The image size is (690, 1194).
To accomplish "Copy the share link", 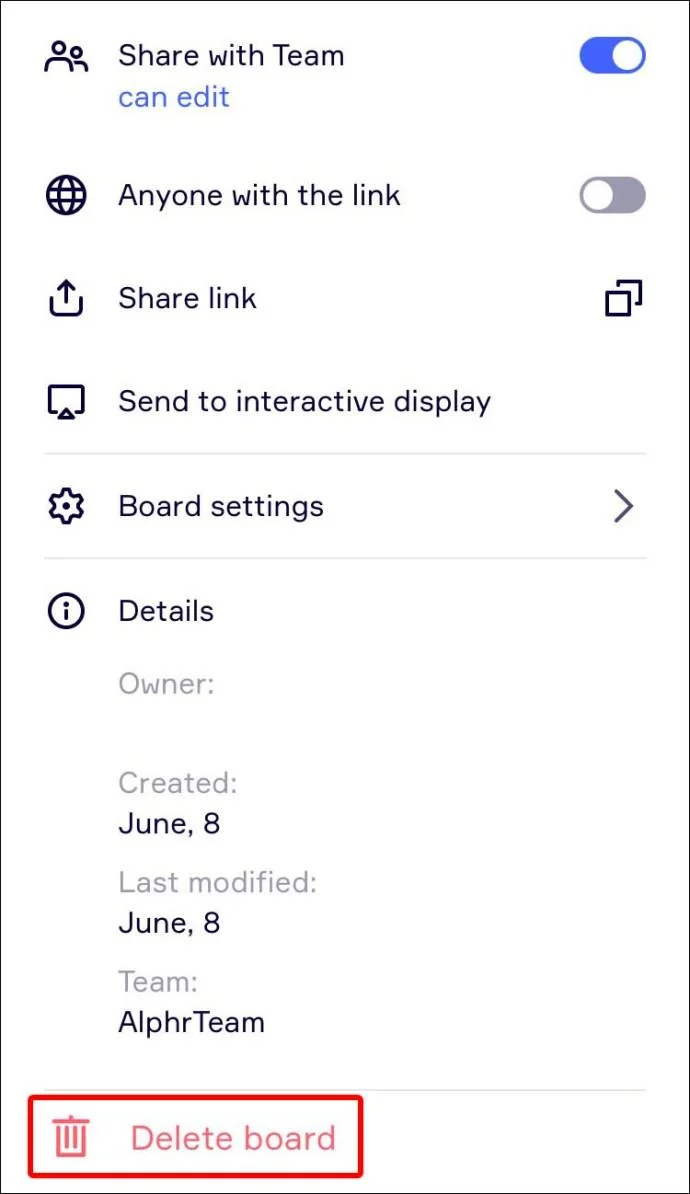I will (623, 298).
